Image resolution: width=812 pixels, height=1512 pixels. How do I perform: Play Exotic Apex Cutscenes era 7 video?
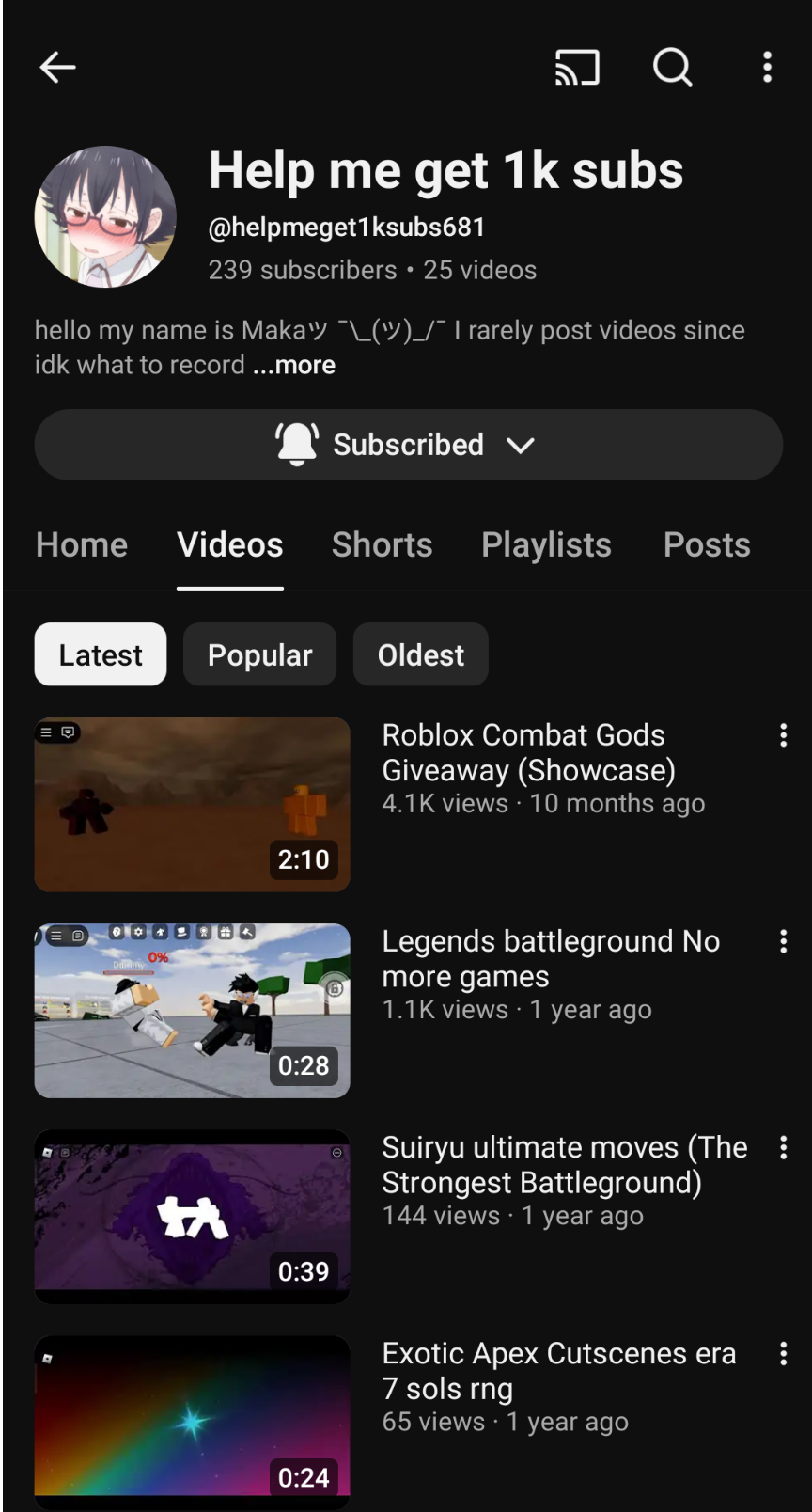point(192,1420)
